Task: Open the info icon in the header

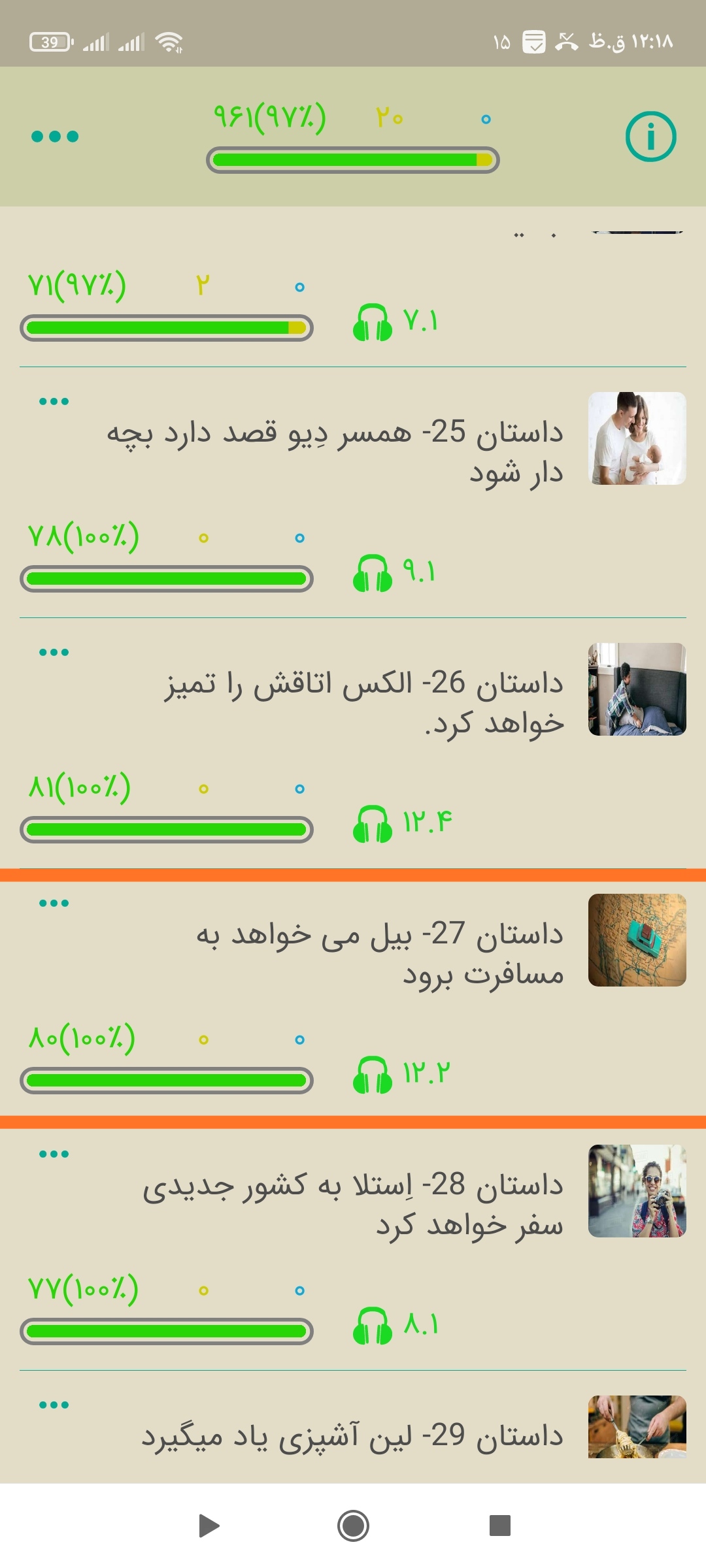Action: (650, 137)
